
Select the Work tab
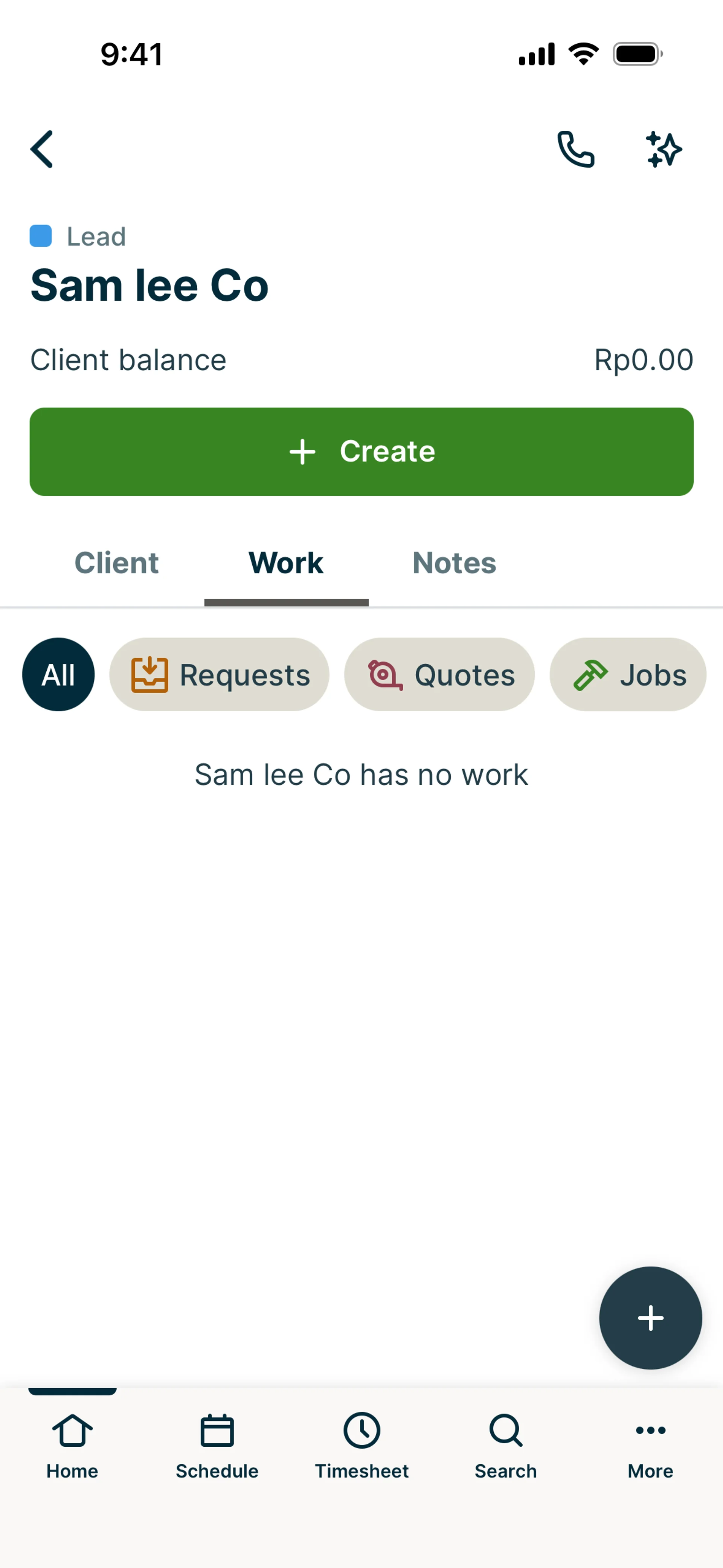click(x=286, y=563)
